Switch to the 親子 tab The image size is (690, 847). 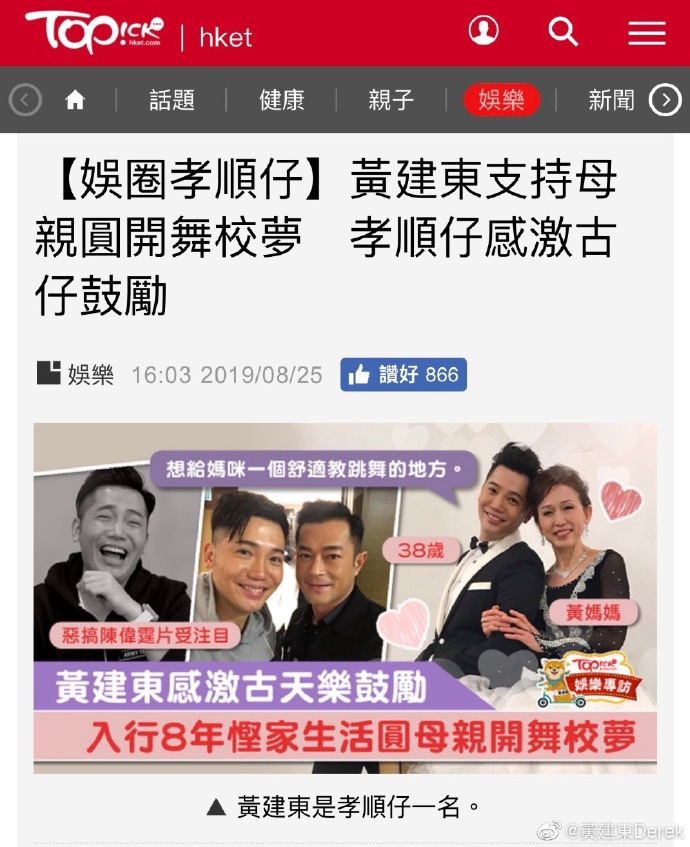pyautogui.click(x=391, y=100)
